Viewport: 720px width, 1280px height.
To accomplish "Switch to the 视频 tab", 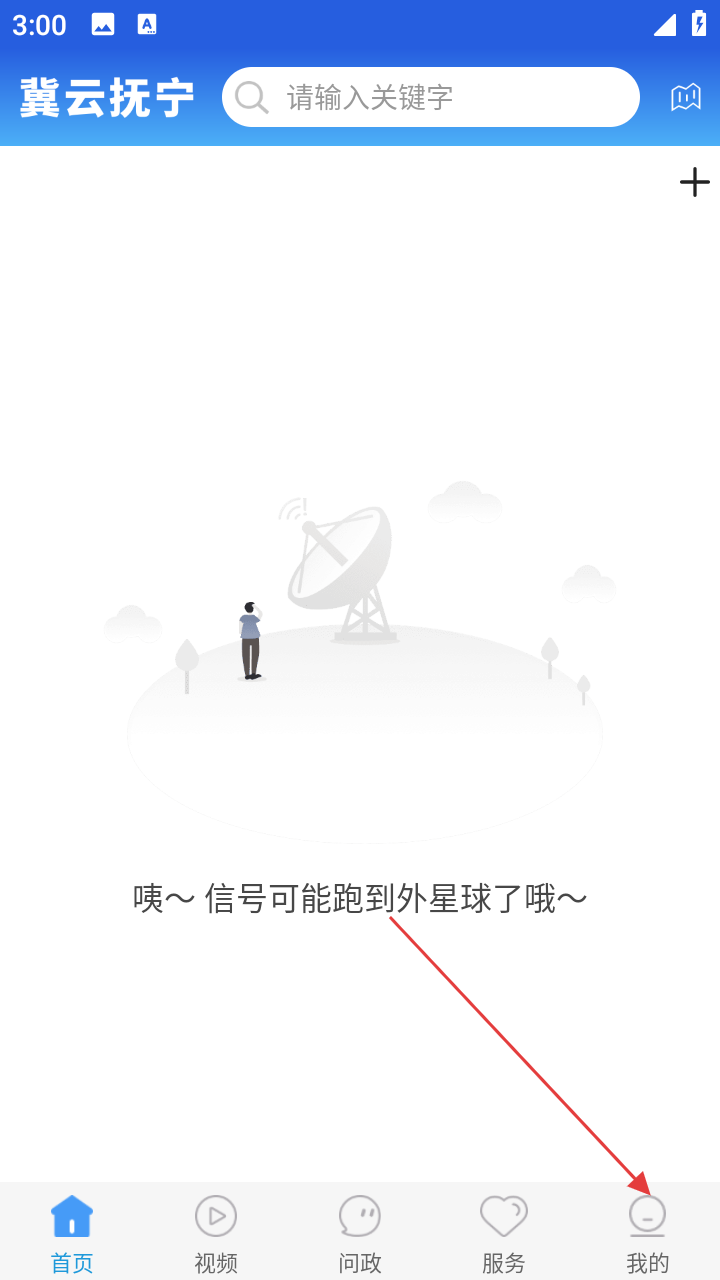I will click(216, 1232).
